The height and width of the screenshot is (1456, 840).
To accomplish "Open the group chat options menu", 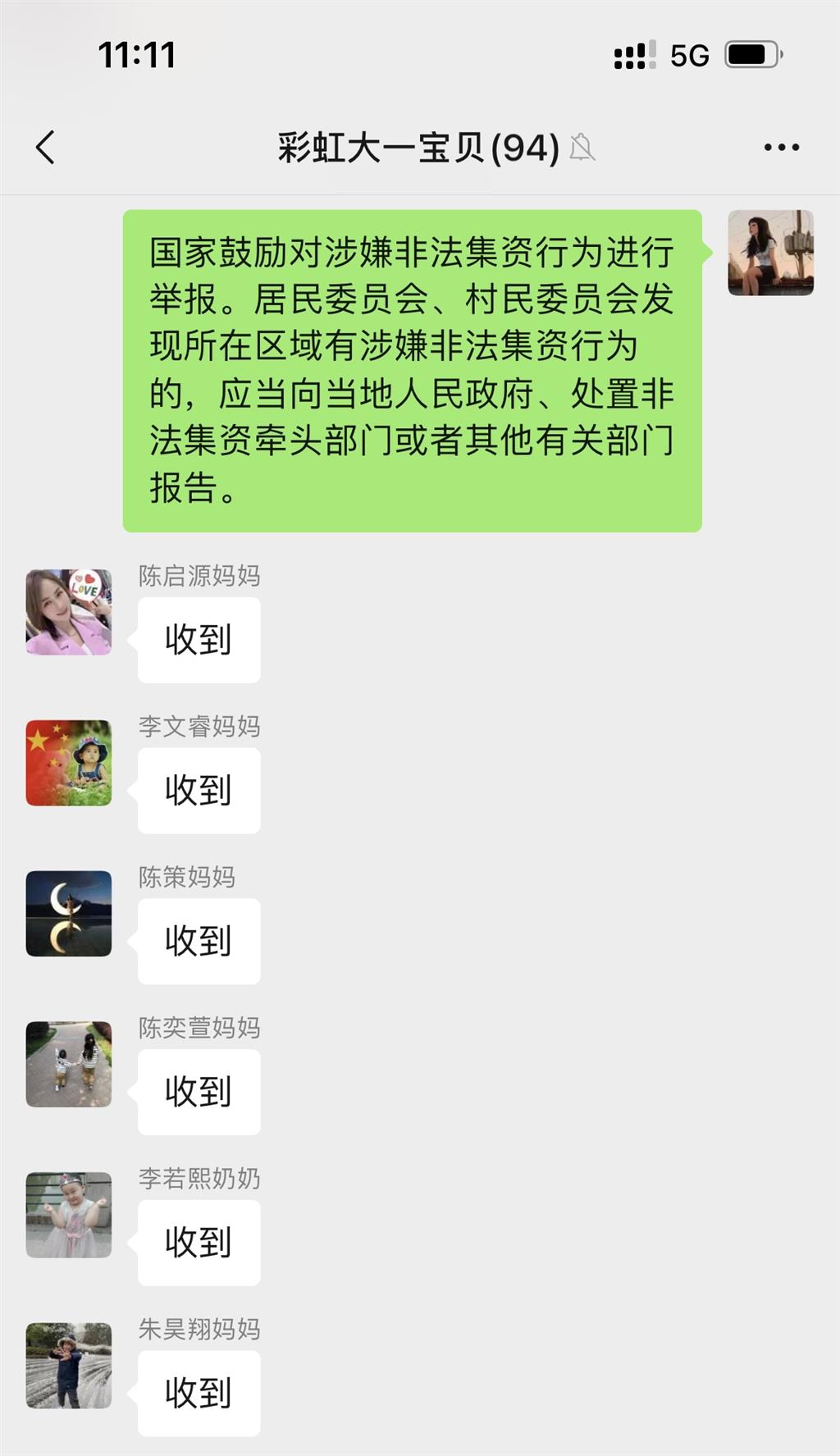I will [x=781, y=148].
